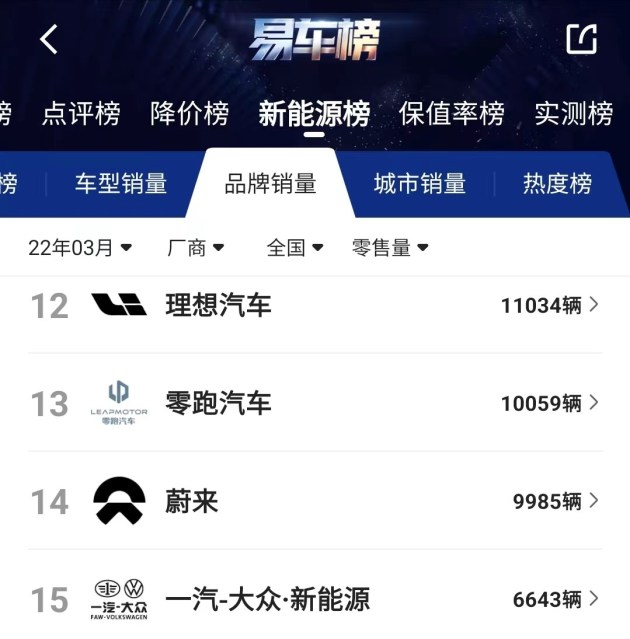Open the 保值率榜 tab
The height and width of the screenshot is (639, 630).
451,113
